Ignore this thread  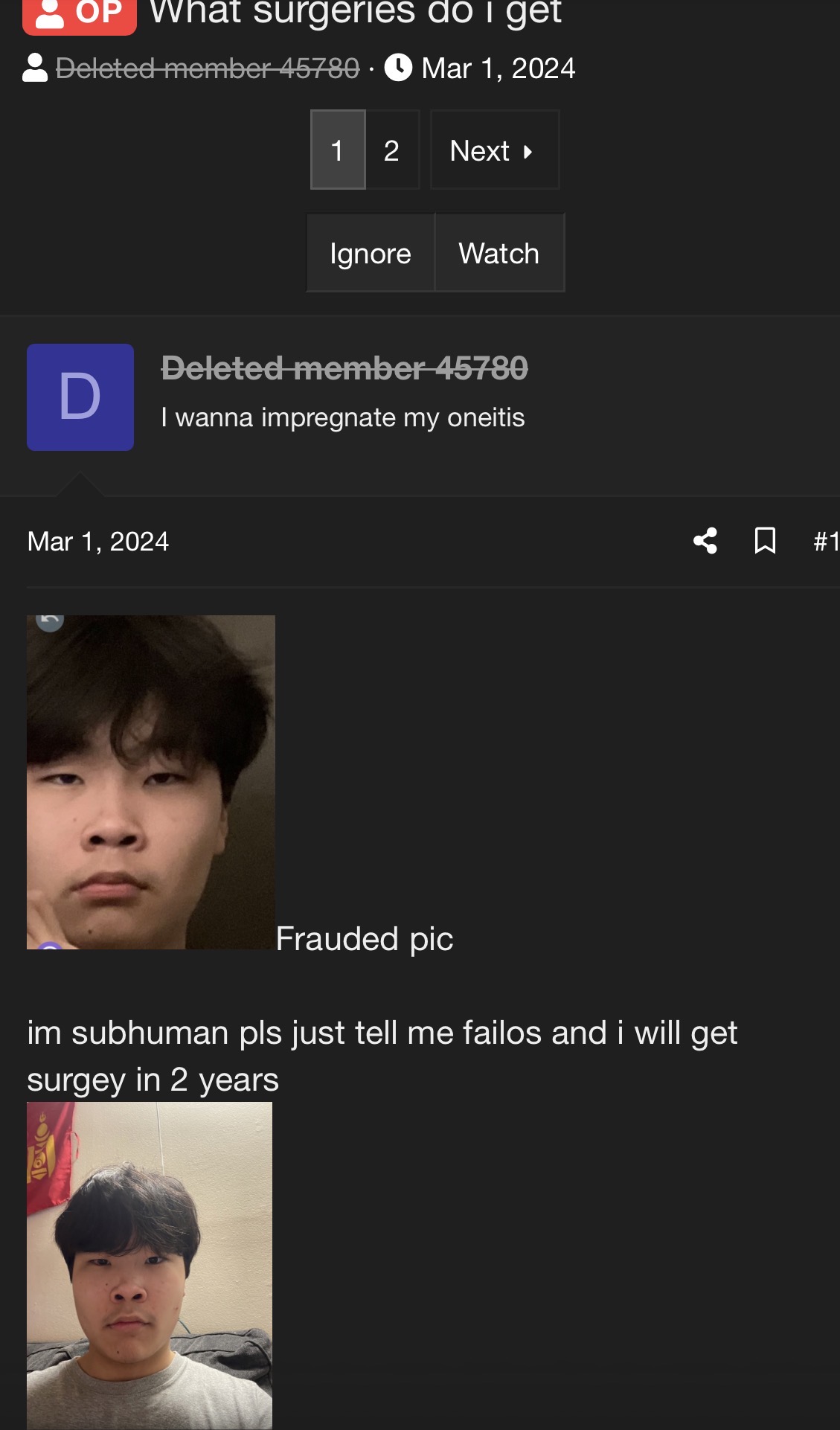click(x=371, y=254)
